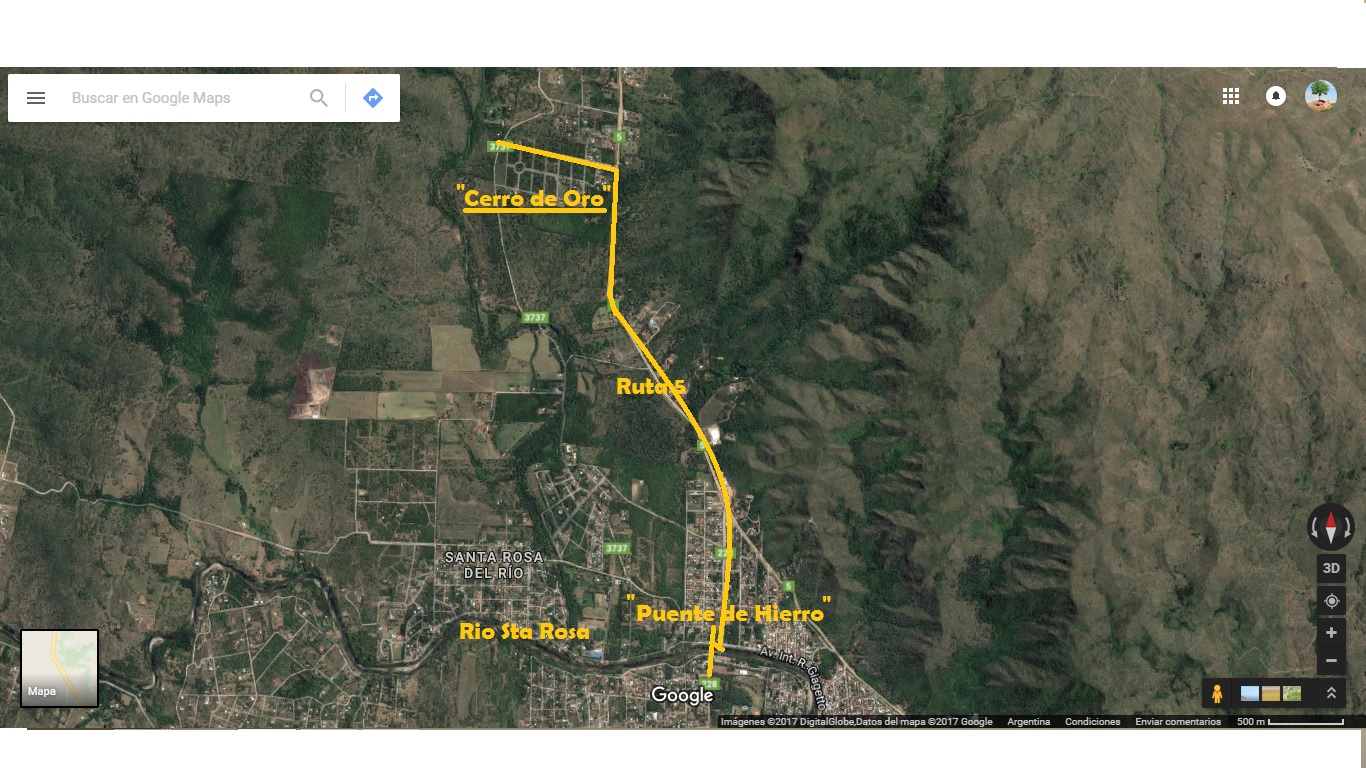Open the account profile avatar
This screenshot has height=768, width=1366.
1321,96
